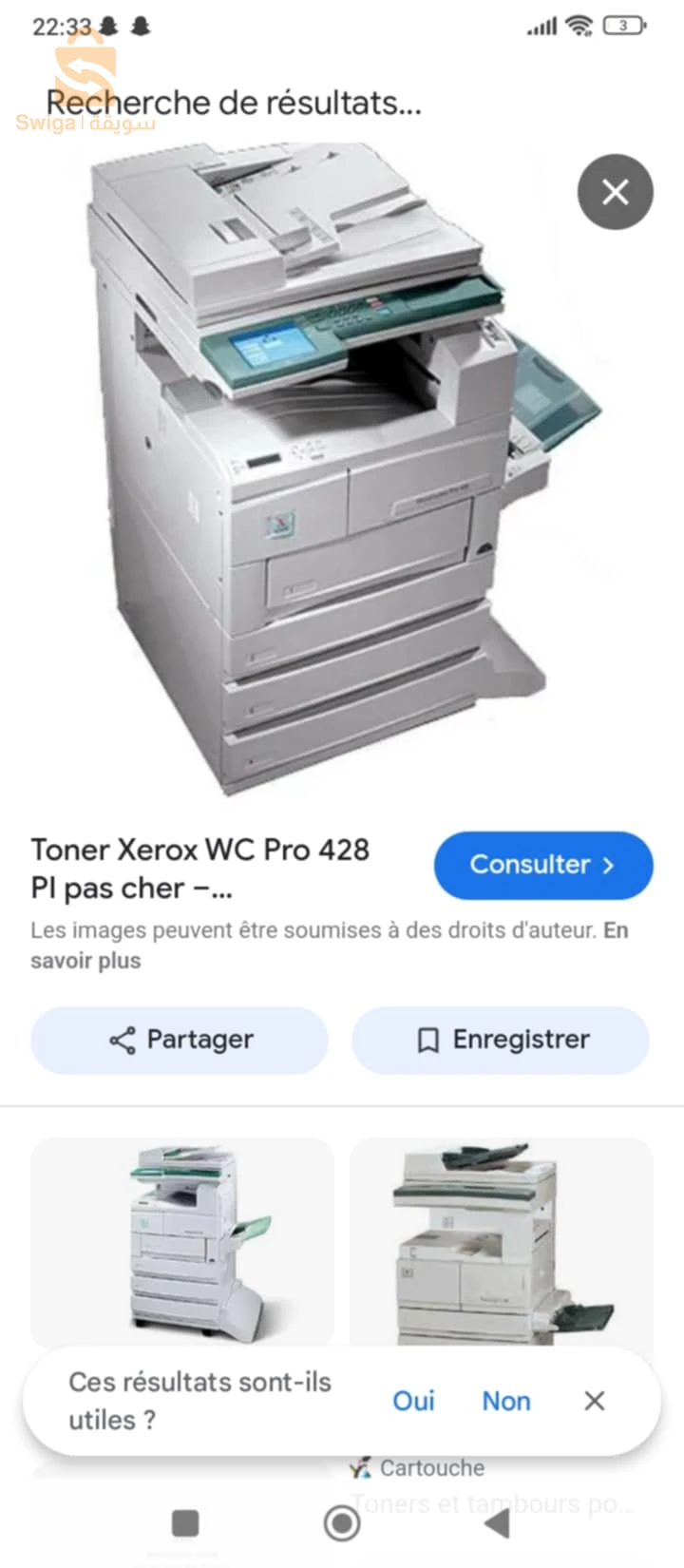Close the image preview with the X
The image size is (684, 1568).
[x=615, y=192]
